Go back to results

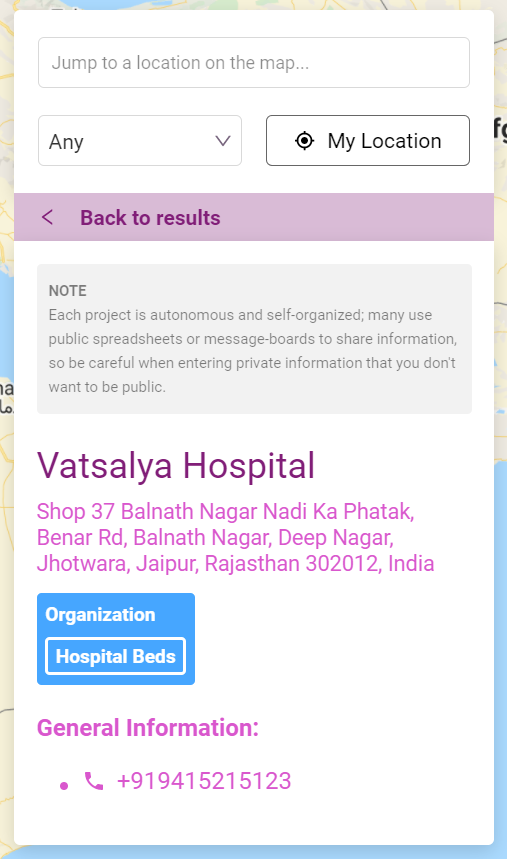tap(254, 217)
